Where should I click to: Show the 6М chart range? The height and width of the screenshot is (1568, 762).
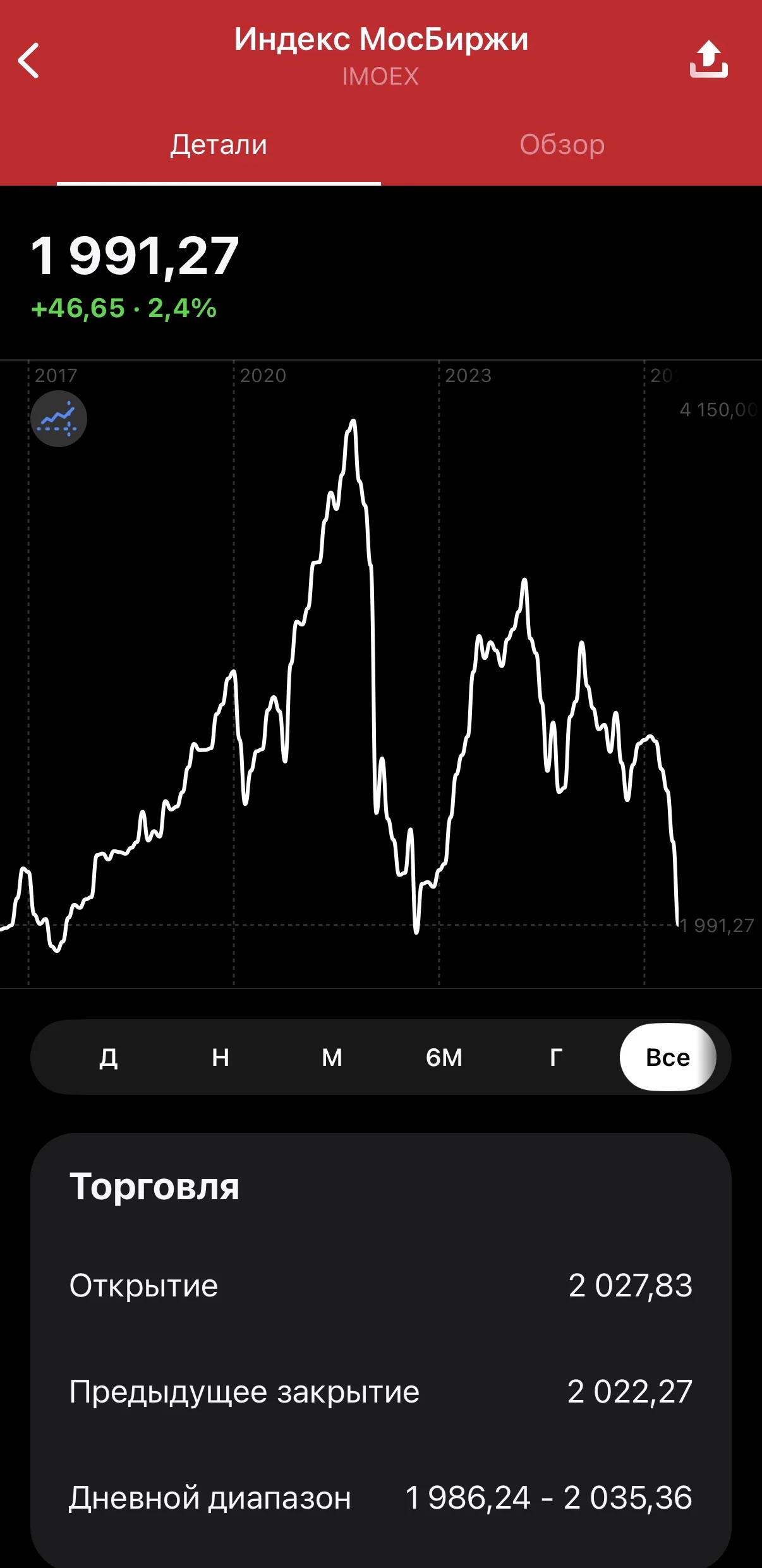tap(444, 1057)
